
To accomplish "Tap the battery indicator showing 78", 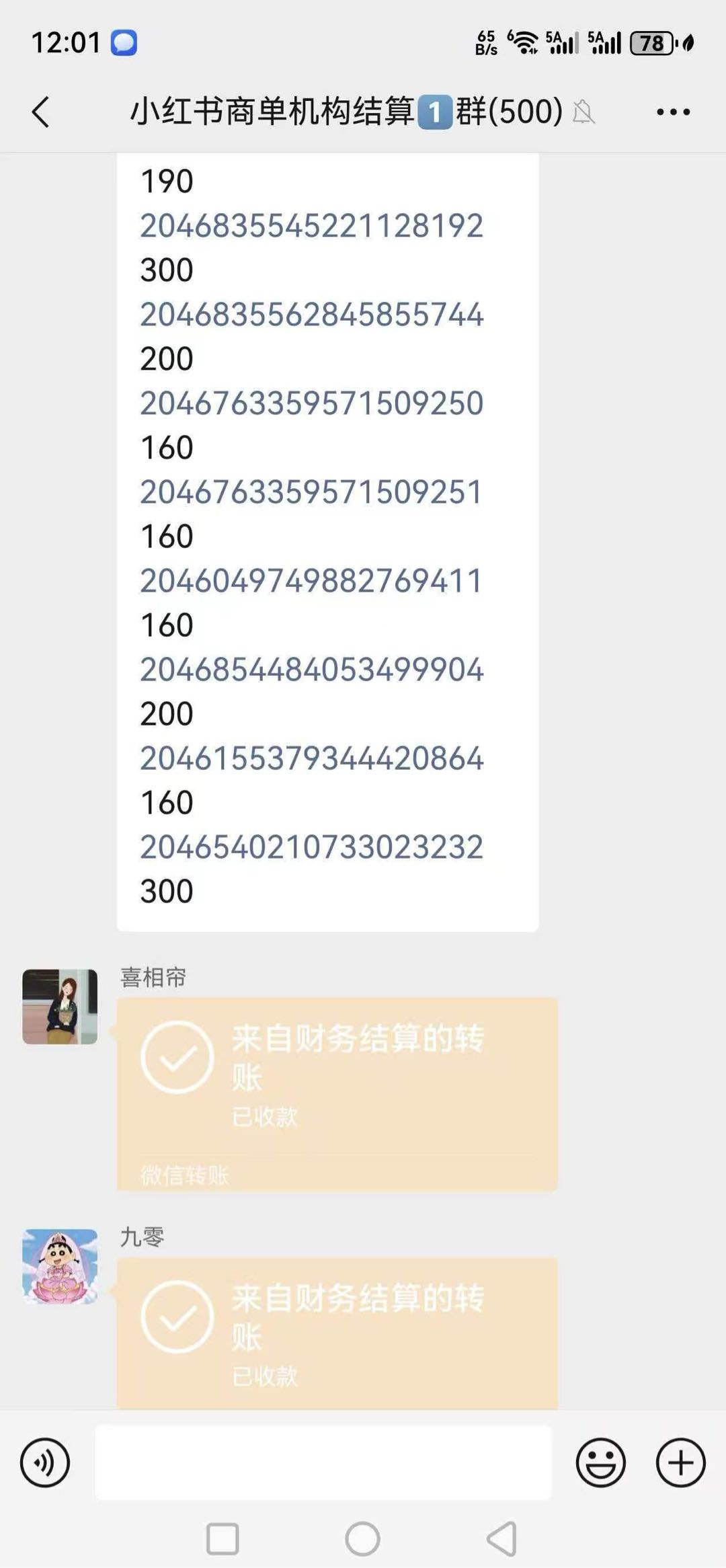I will (650, 42).
